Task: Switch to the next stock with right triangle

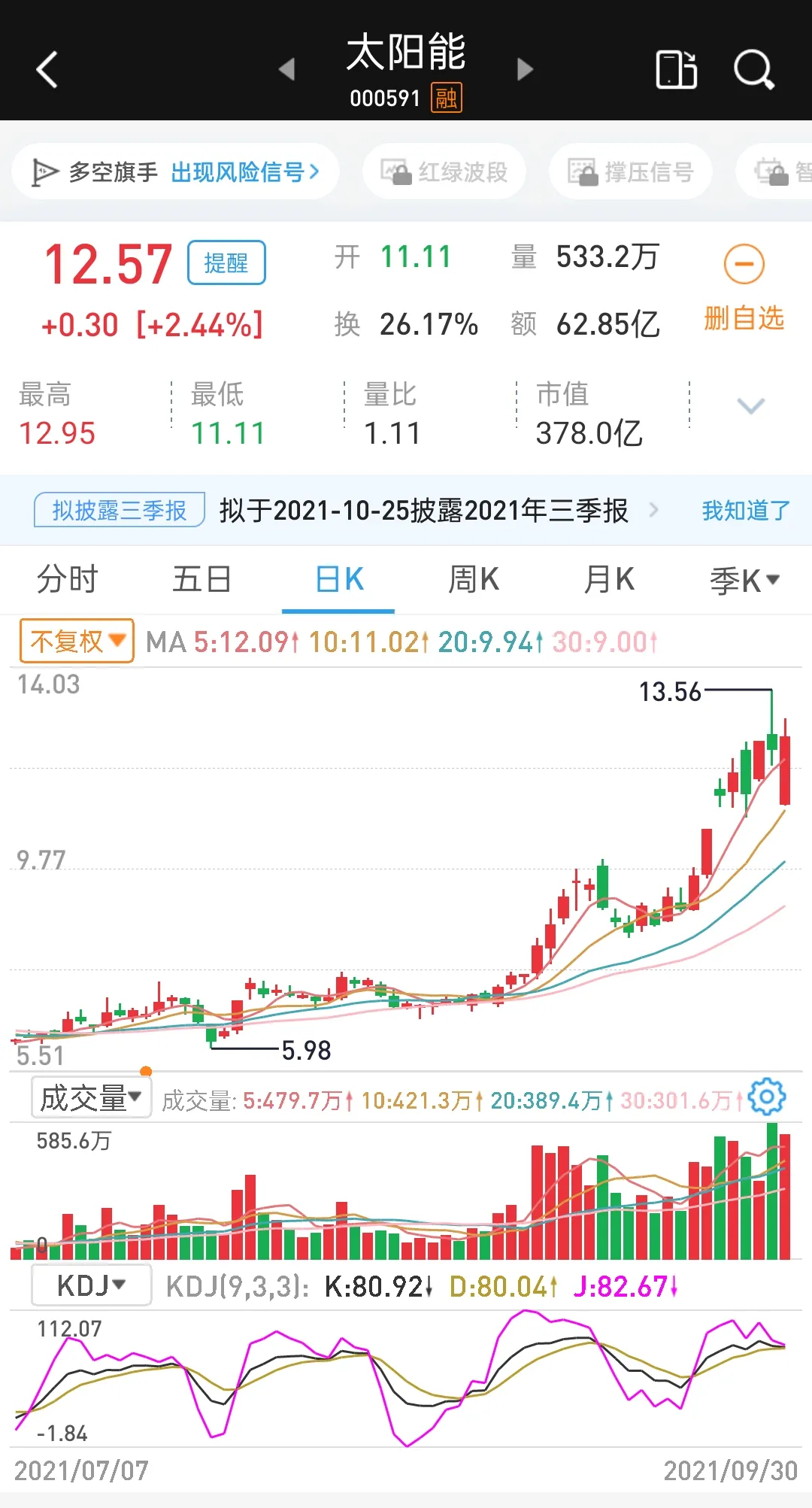Action: (x=525, y=70)
